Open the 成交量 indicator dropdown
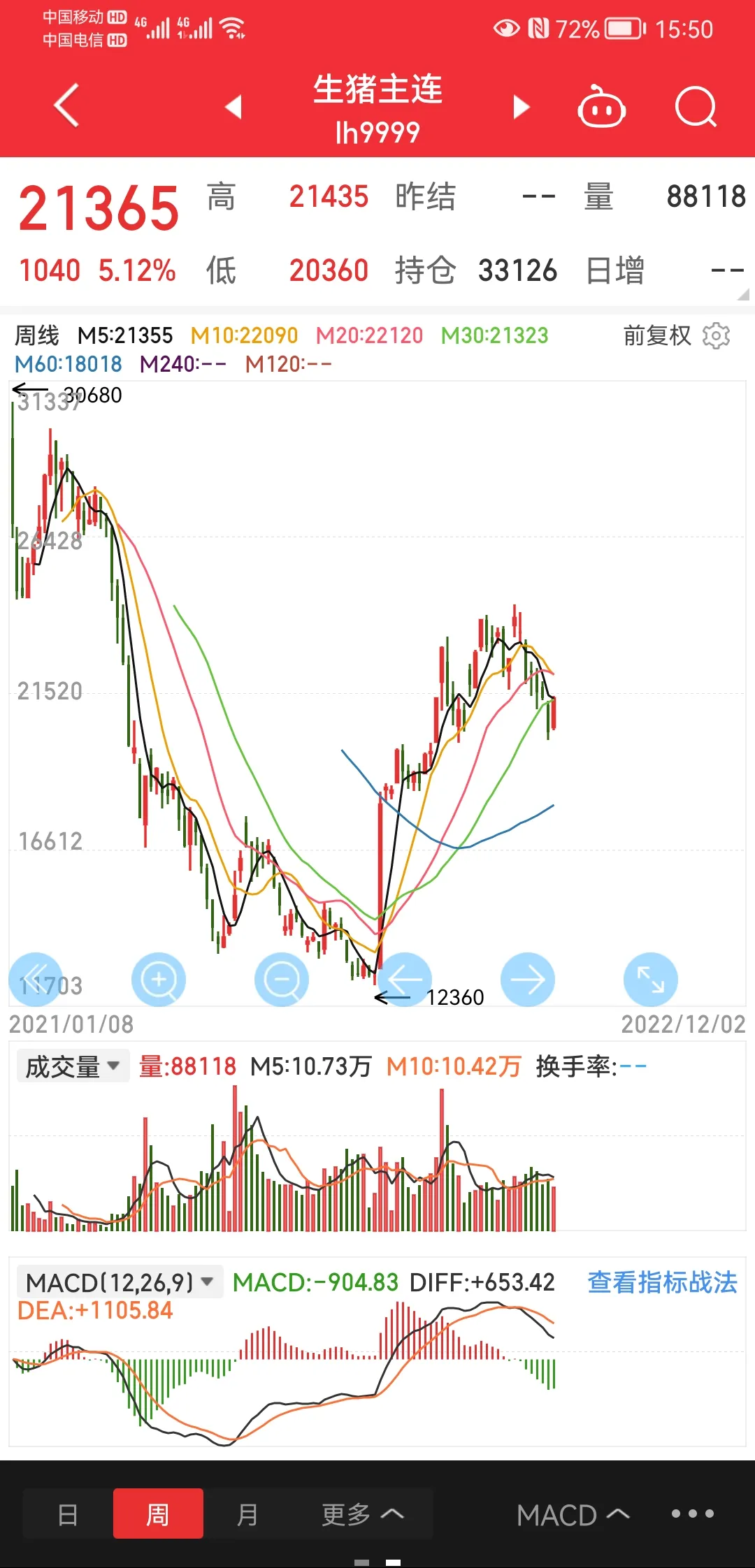The image size is (755, 1568). coord(73,1066)
